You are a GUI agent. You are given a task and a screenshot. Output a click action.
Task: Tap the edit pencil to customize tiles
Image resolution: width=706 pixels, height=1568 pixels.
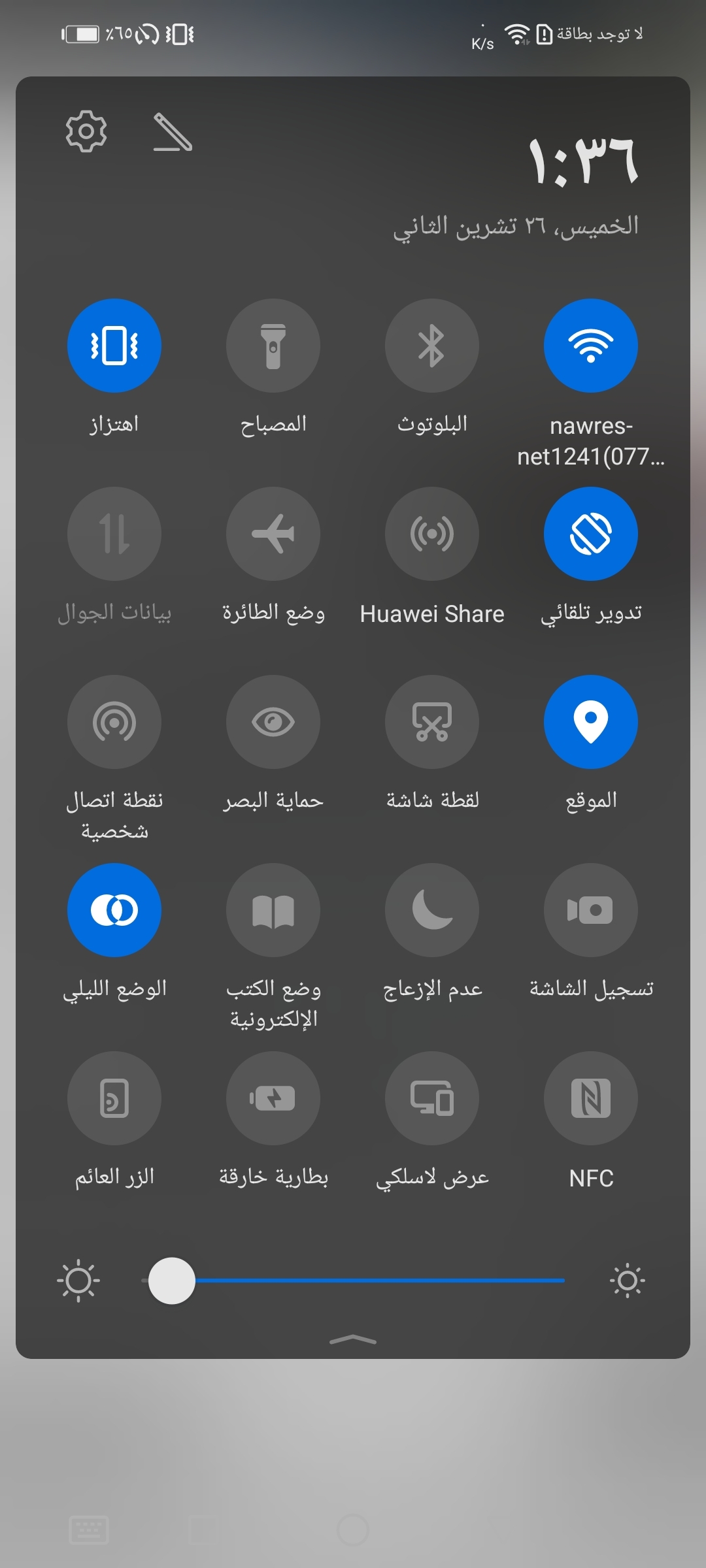click(171, 133)
